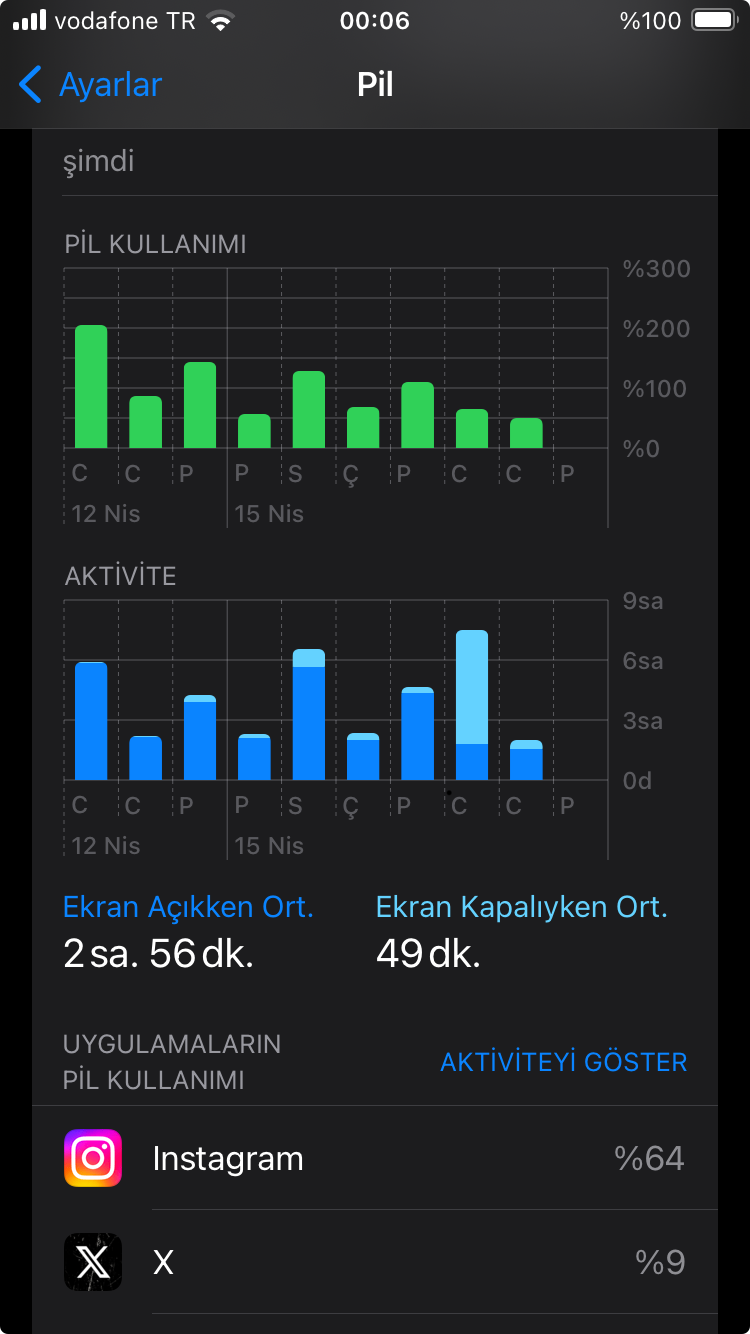Select the S day bar in PİL KULLANIMI chart
Image resolution: width=750 pixels, height=1334 pixels.
click(x=309, y=410)
